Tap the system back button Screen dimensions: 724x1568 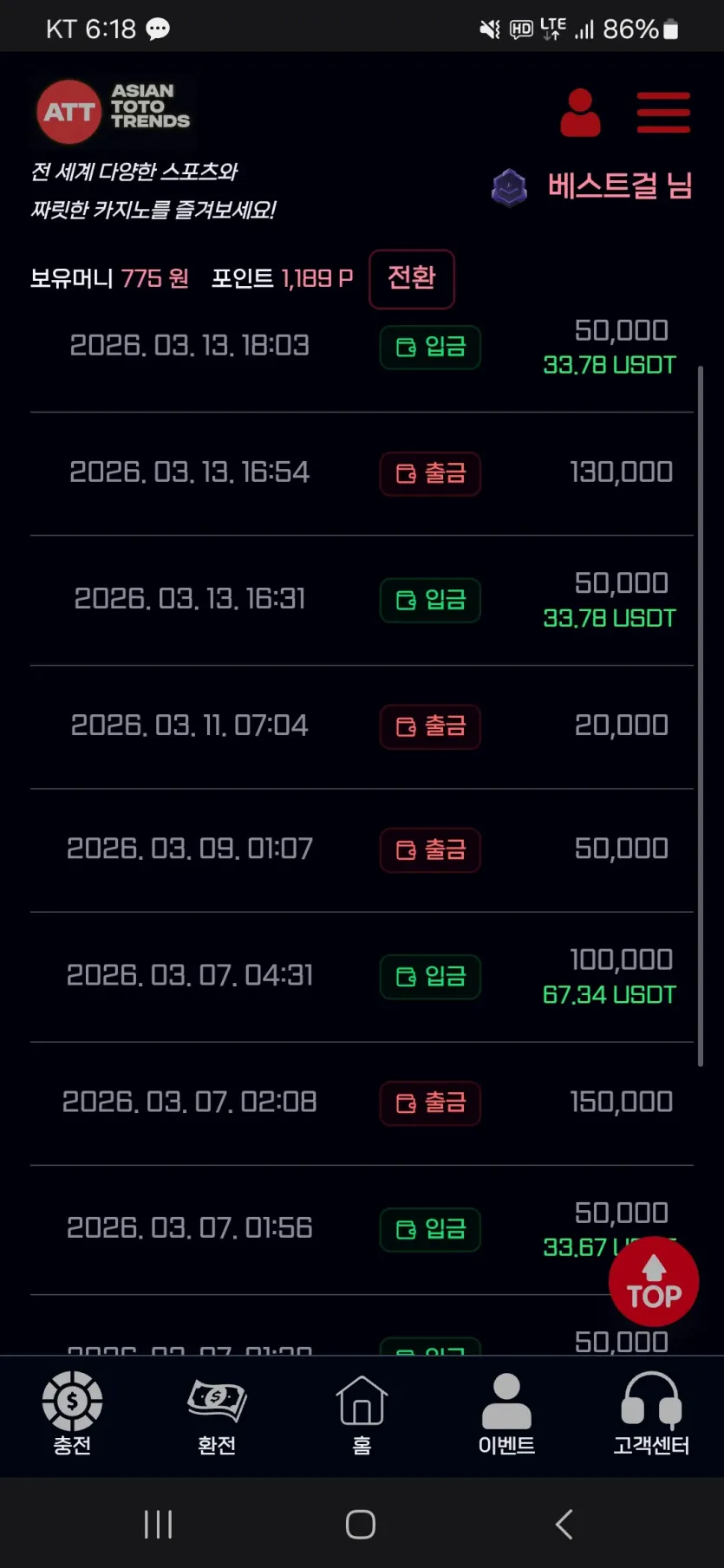point(564,1524)
